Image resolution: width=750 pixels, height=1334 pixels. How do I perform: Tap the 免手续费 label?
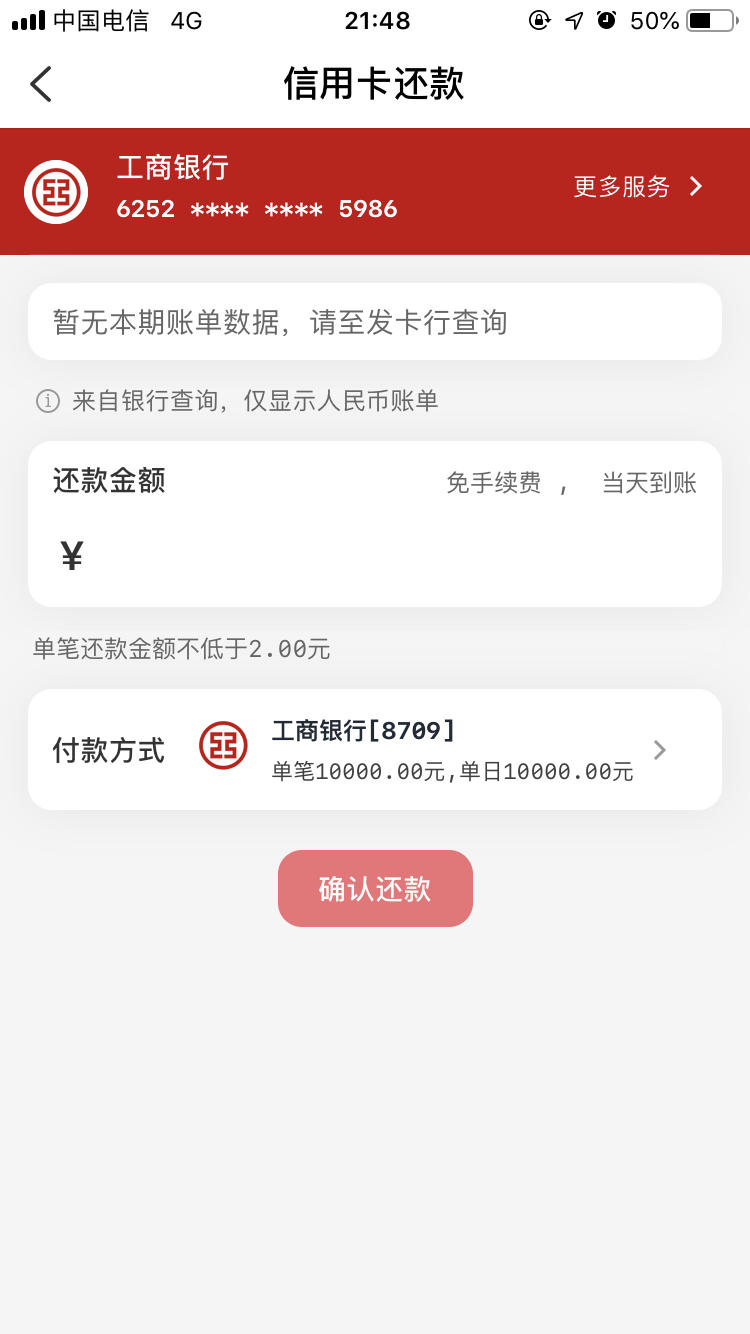[493, 483]
